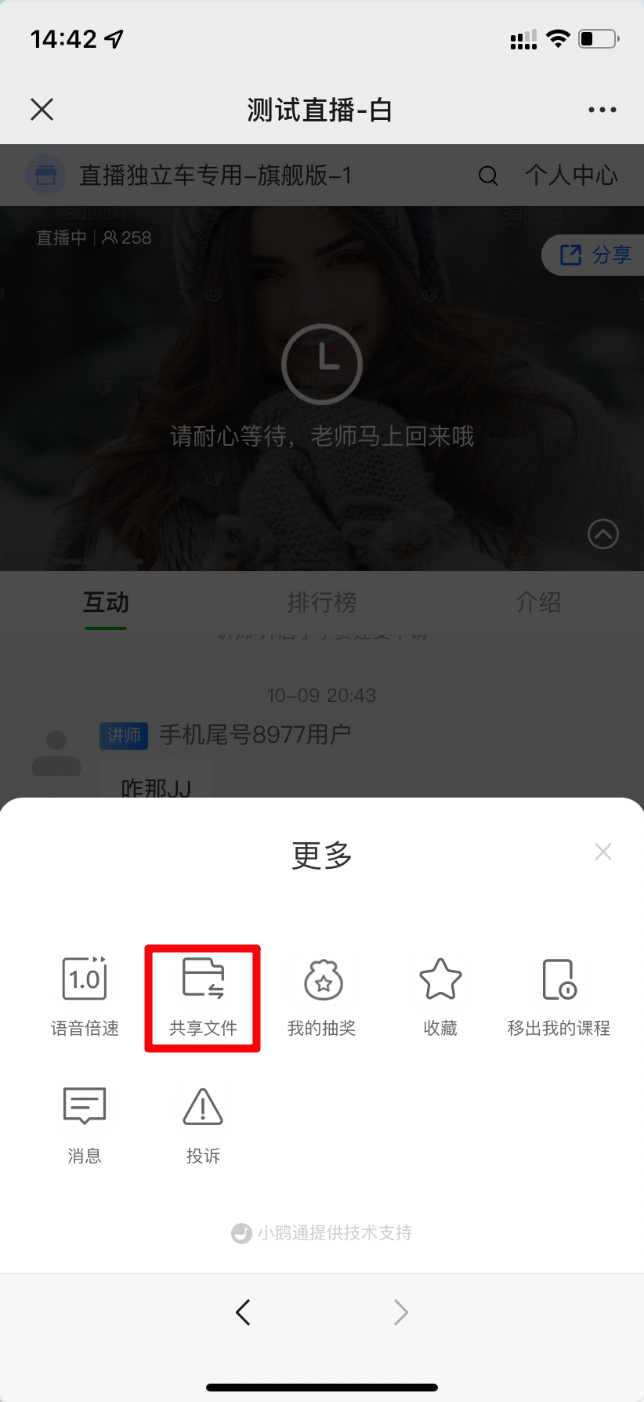Open 消息 messages

tap(85, 1125)
